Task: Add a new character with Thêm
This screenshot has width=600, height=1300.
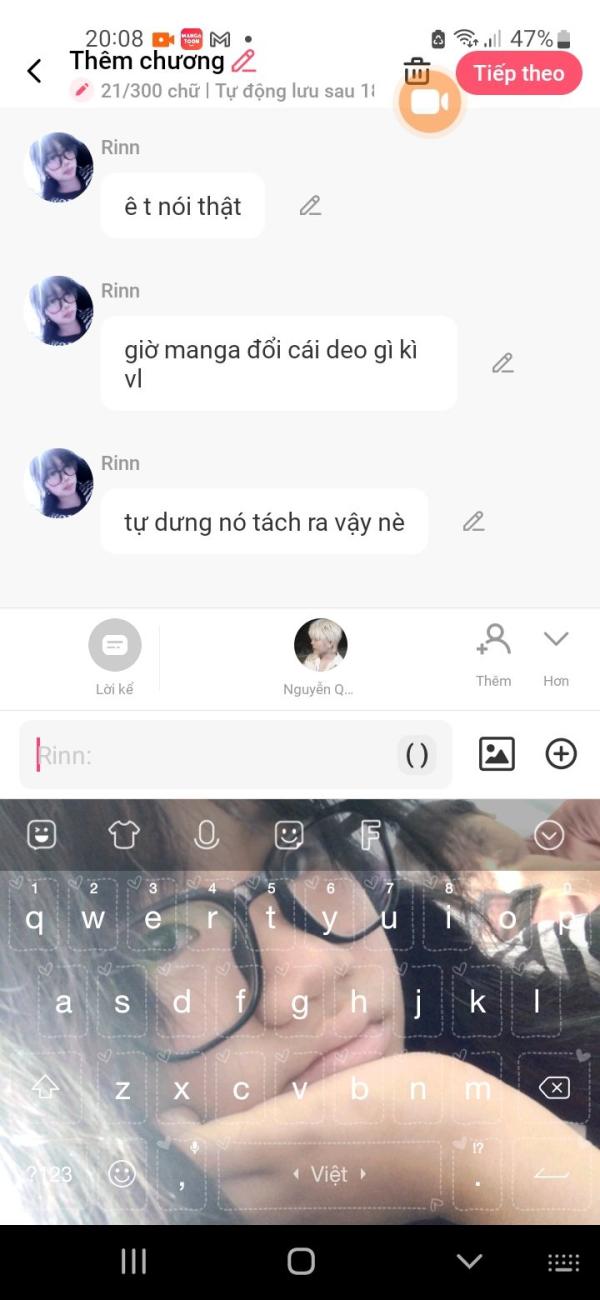Action: 494,655
